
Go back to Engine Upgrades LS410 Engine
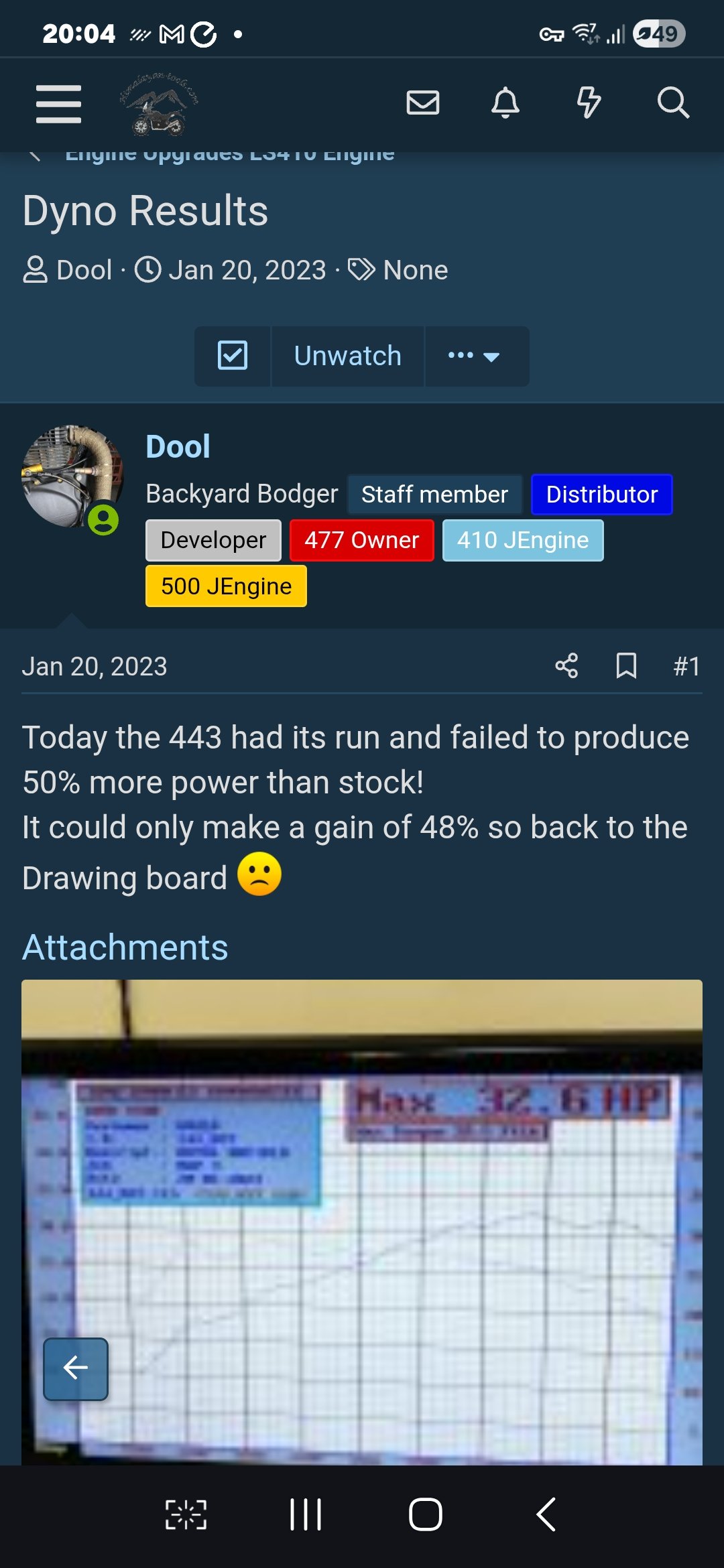coord(228,155)
